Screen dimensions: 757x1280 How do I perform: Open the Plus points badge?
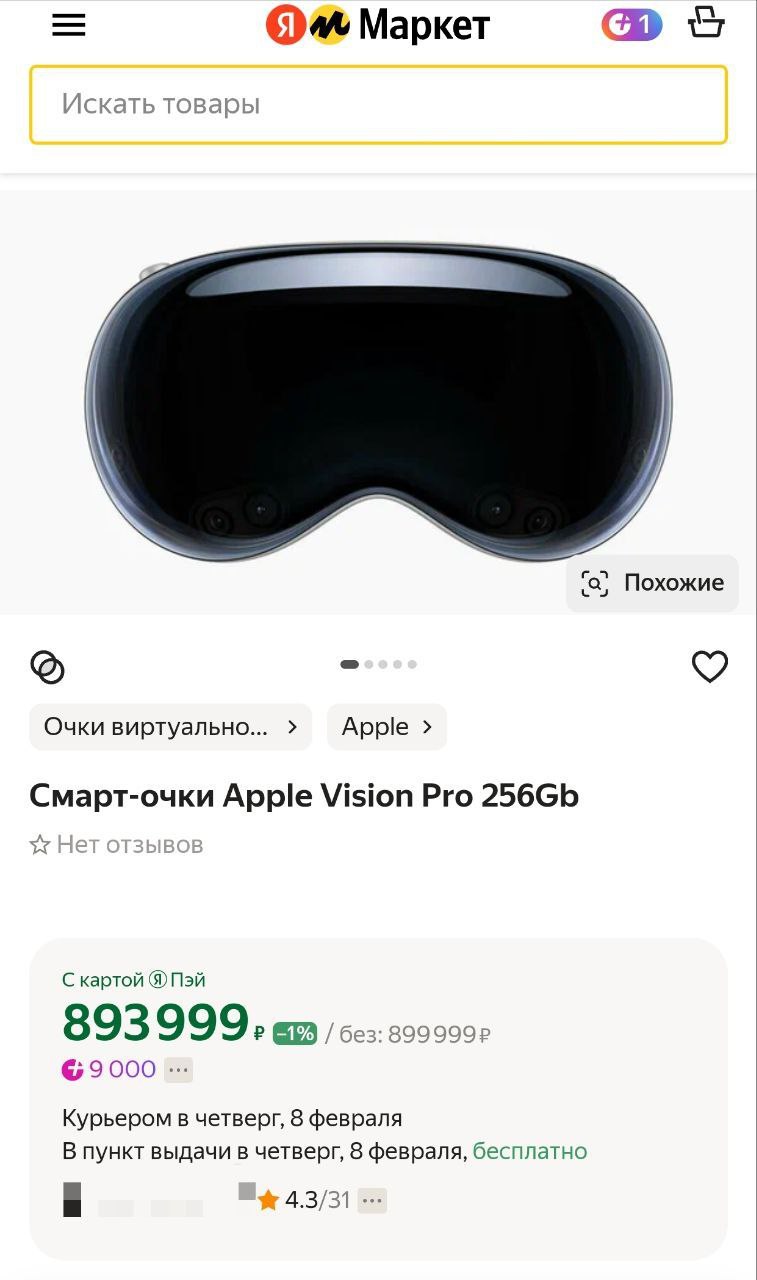tap(631, 25)
